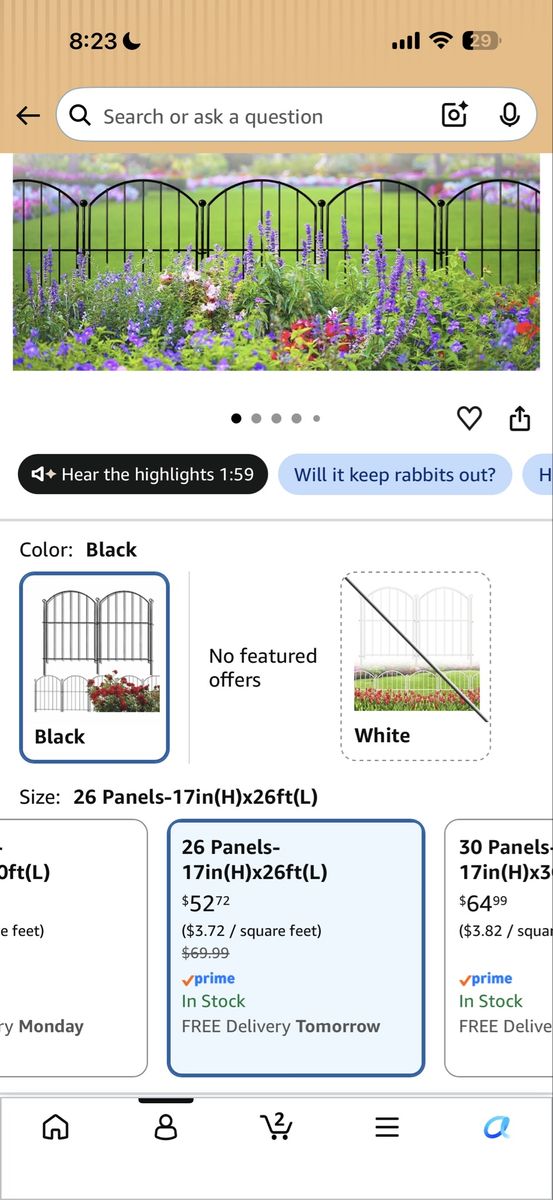Start voice search with the microphone
Viewport: 553px width, 1200px height.
(510, 116)
